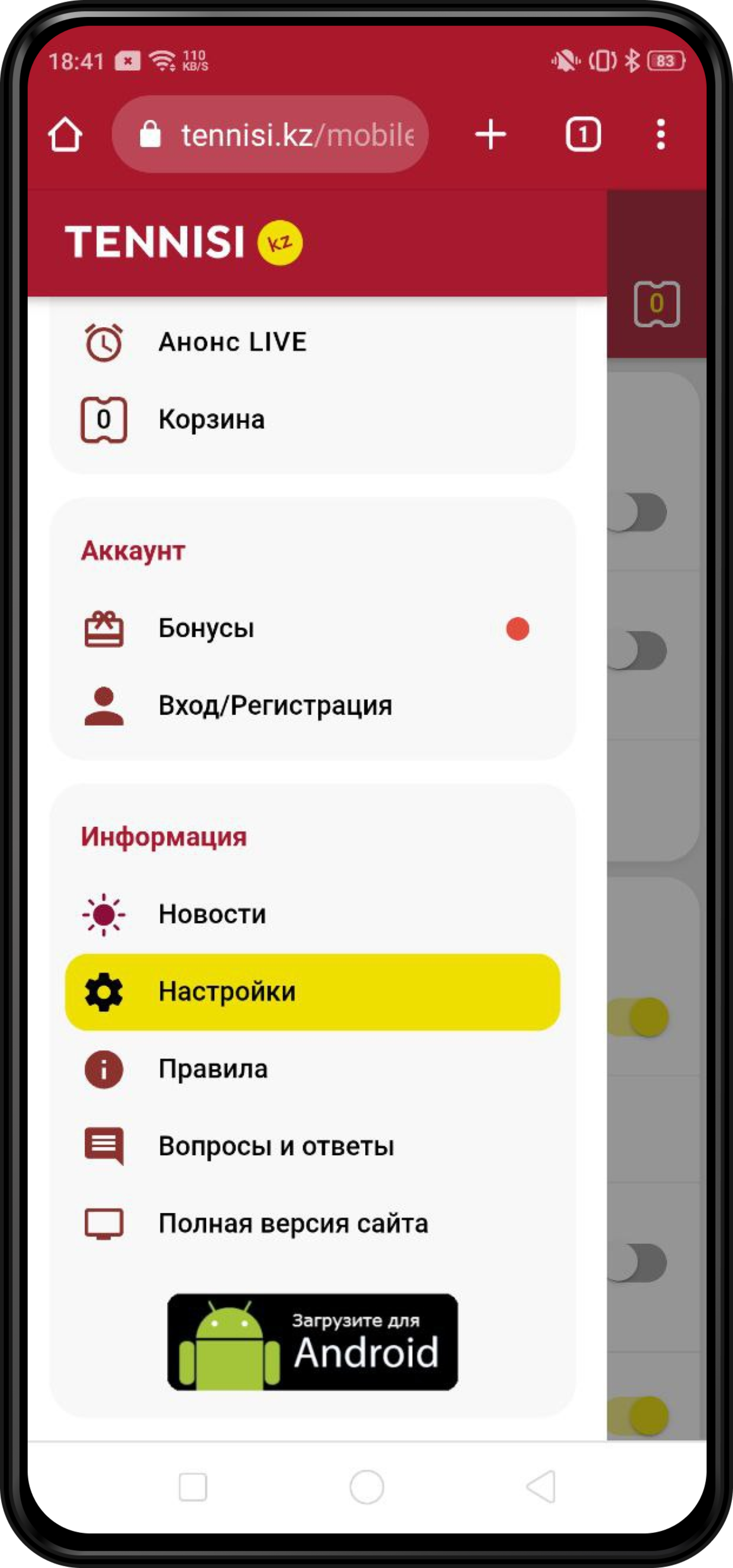Open Новости

212,914
